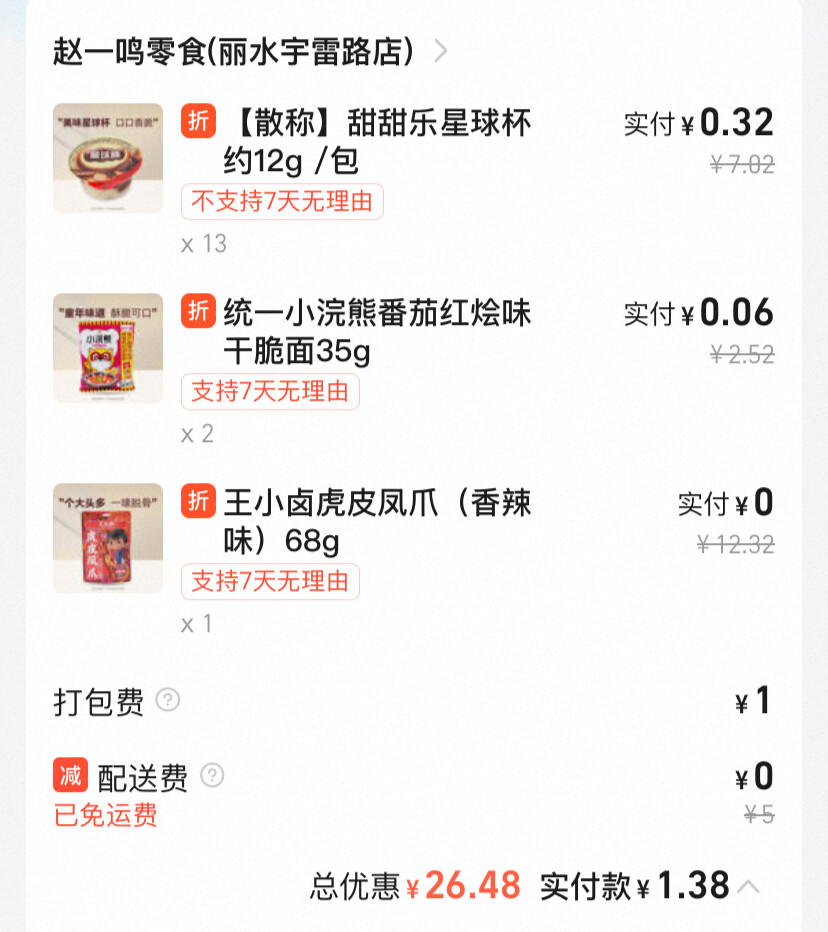Open the 王小卤虎皮凤爪 product item

414,560
